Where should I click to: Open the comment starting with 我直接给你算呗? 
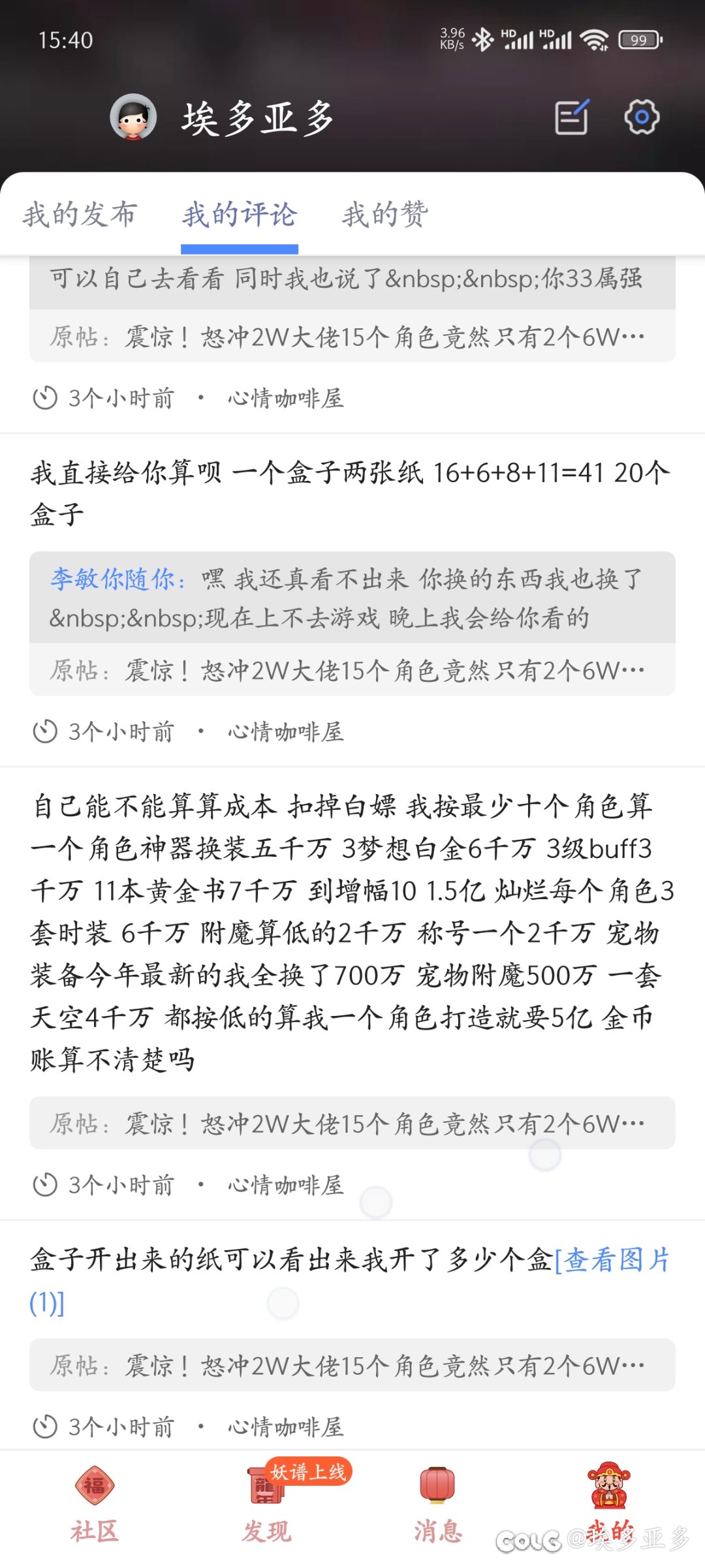[351, 493]
